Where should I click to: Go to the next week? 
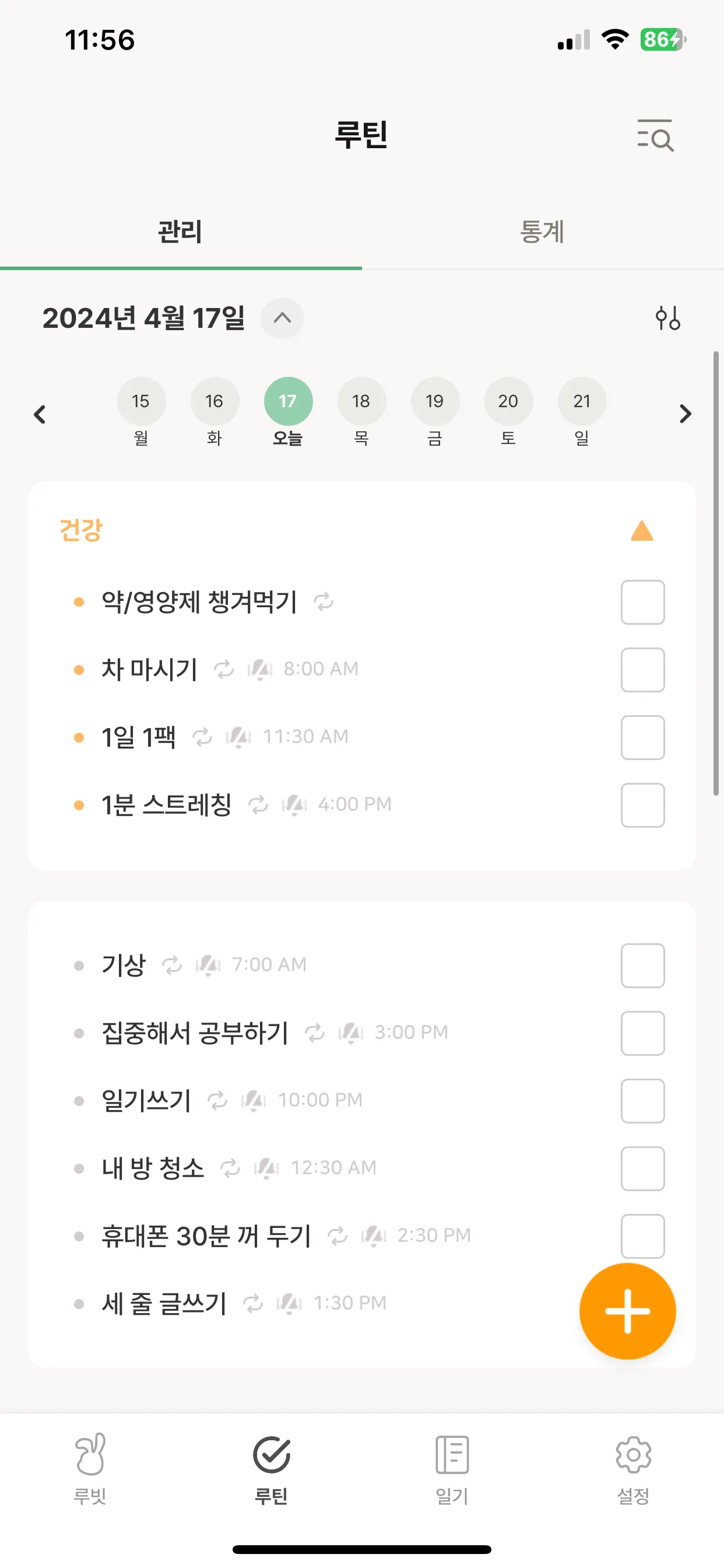[685, 415]
